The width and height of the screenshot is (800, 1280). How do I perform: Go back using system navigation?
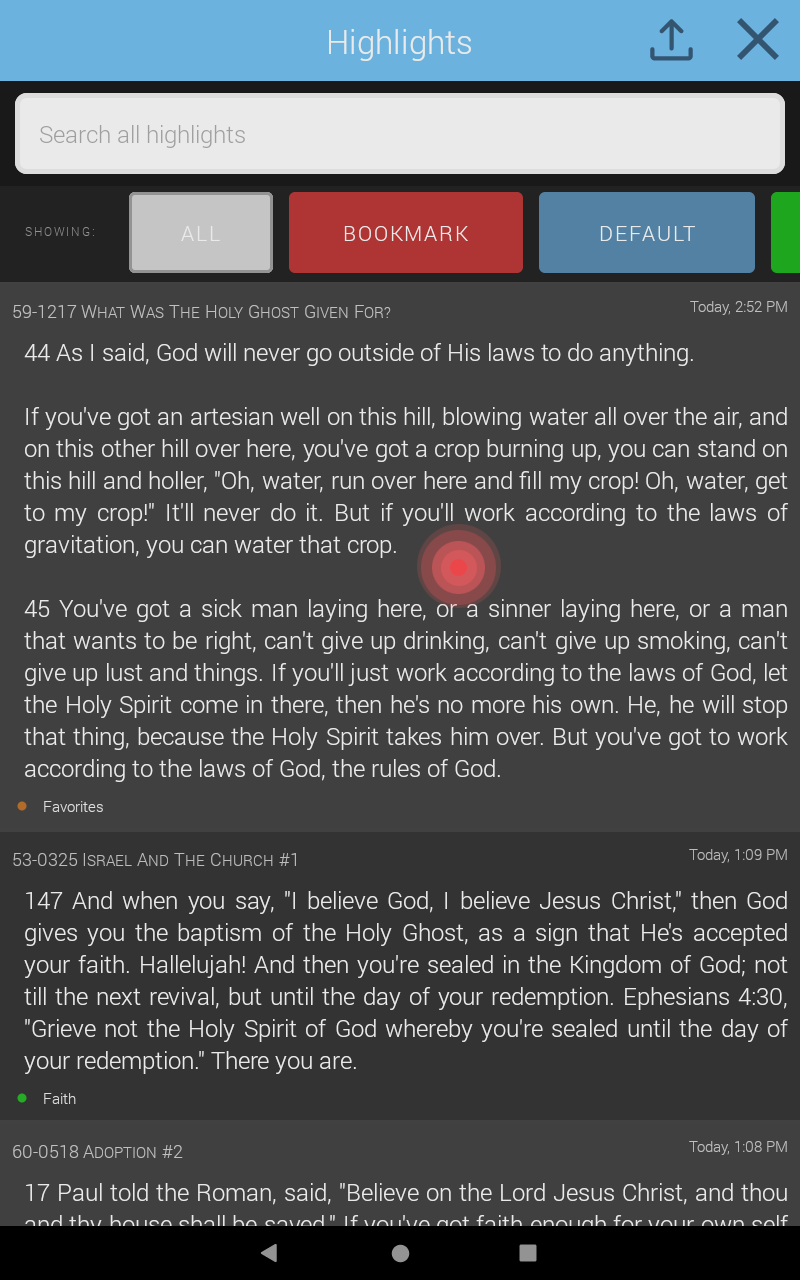tap(268, 1253)
